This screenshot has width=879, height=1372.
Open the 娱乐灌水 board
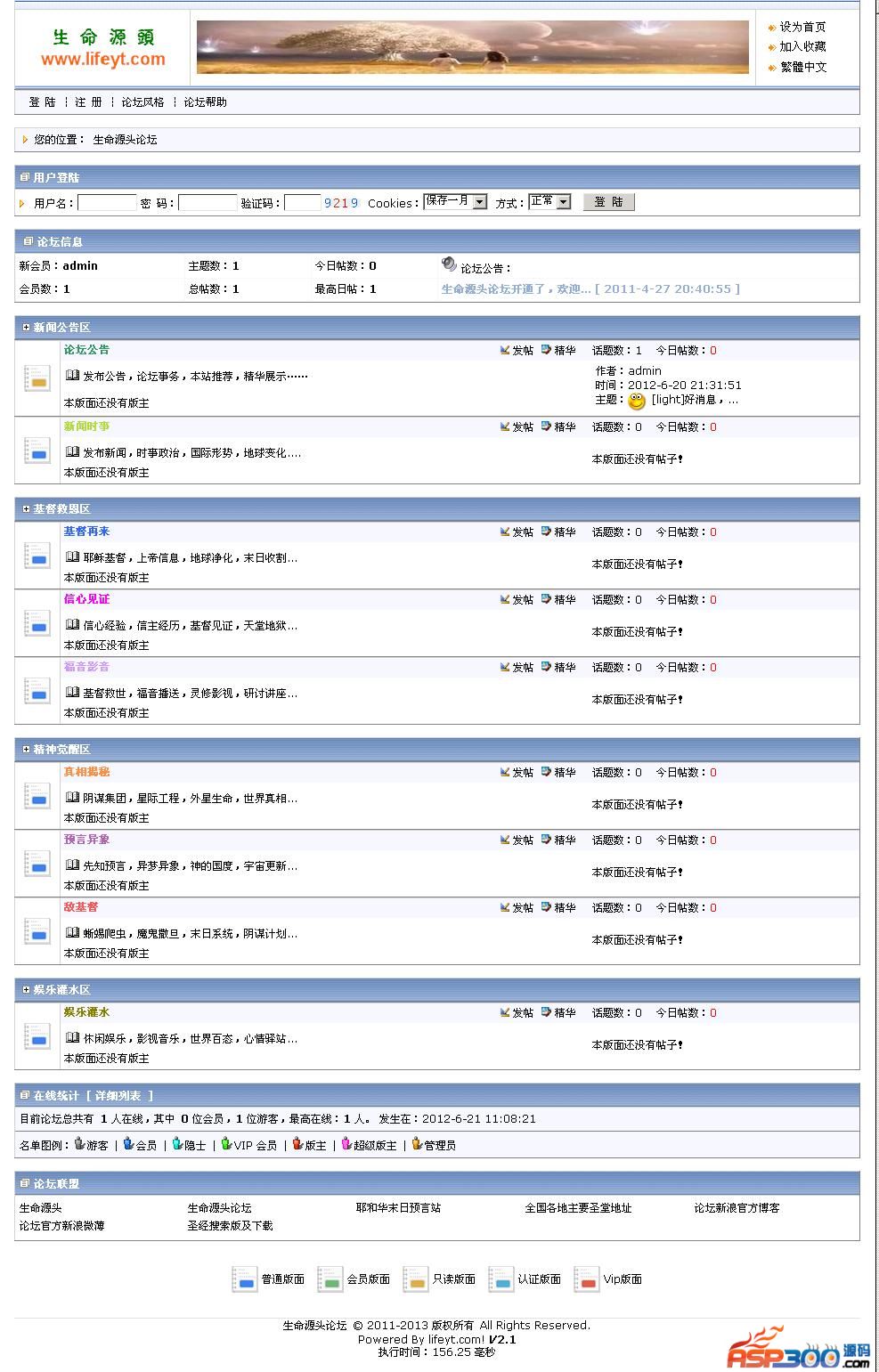(86, 1012)
